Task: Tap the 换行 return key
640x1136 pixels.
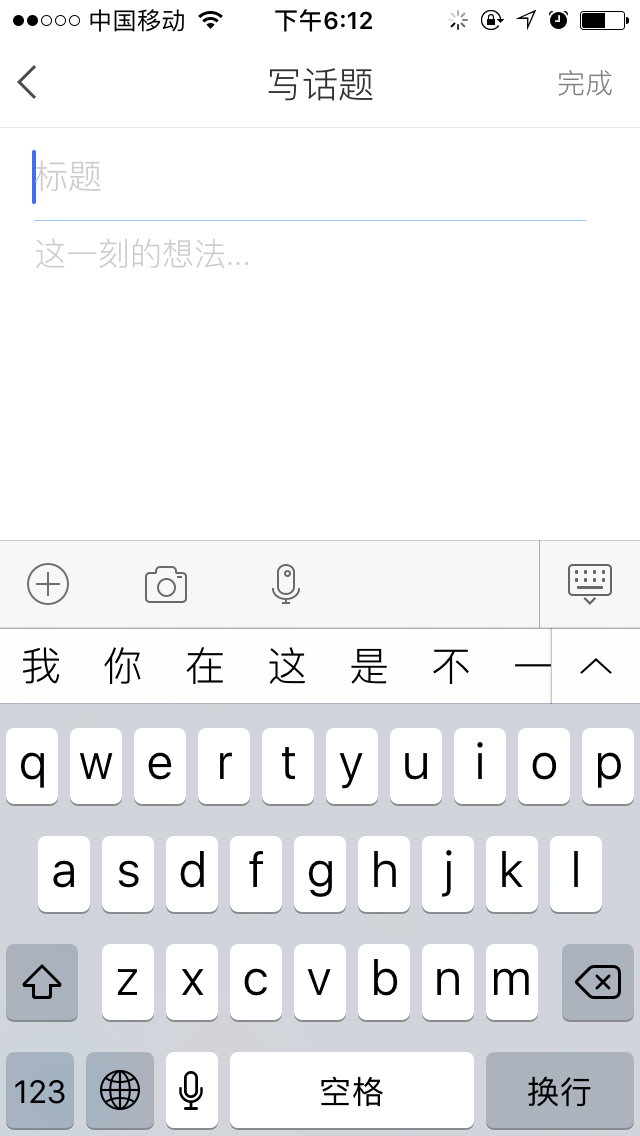Action: [560, 1090]
